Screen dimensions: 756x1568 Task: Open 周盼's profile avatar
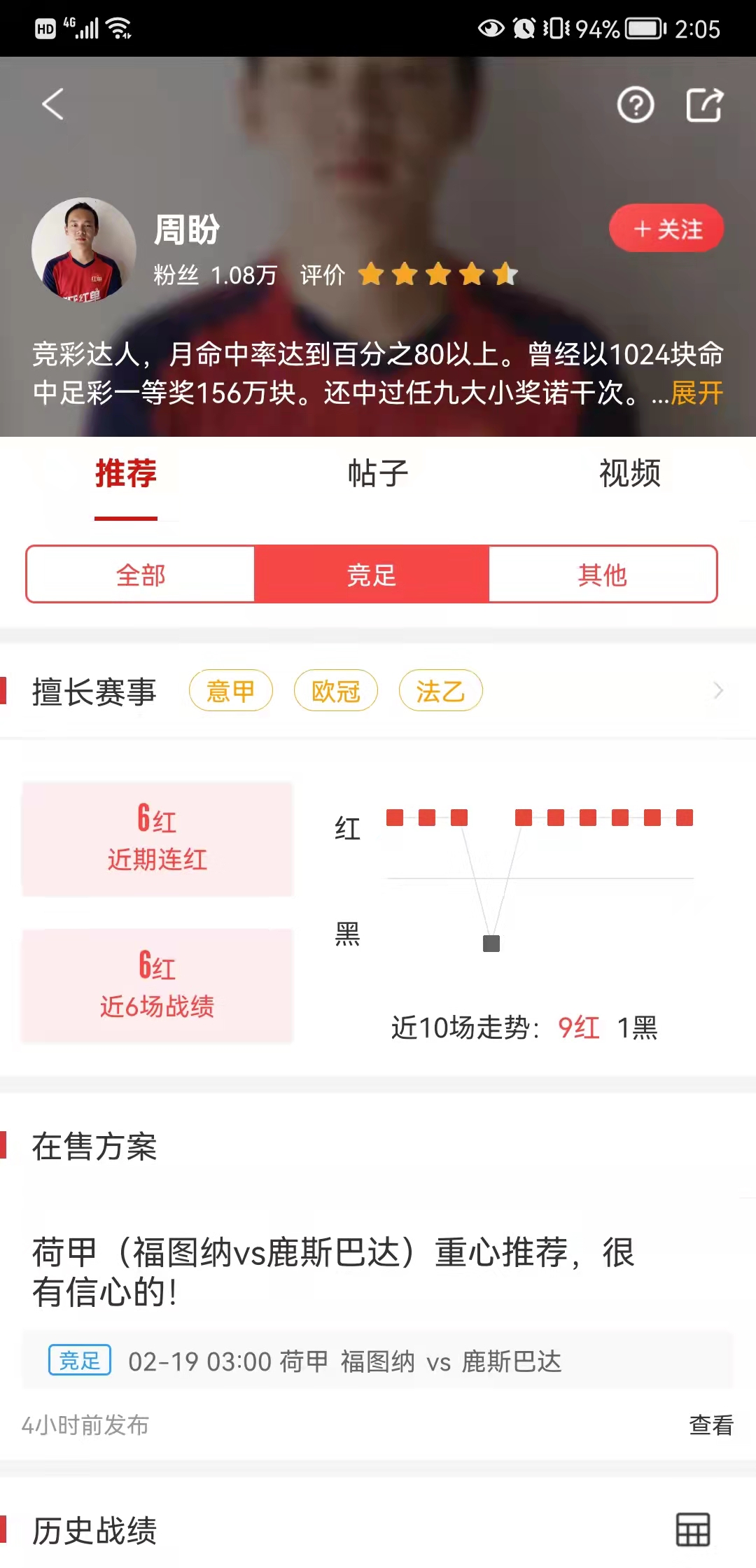coord(84,250)
